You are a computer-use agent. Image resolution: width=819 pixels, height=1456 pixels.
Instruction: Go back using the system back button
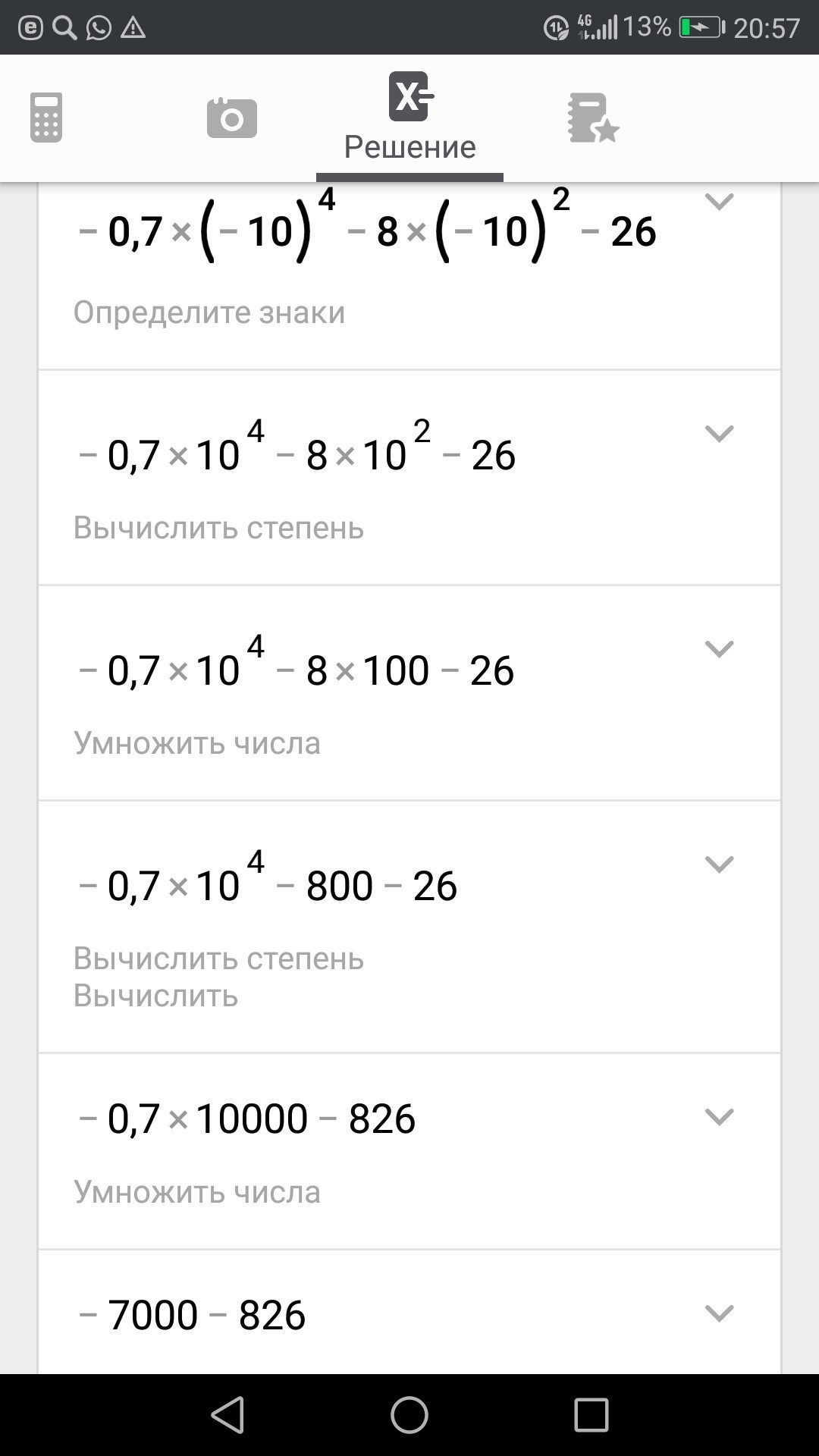click(x=227, y=1415)
